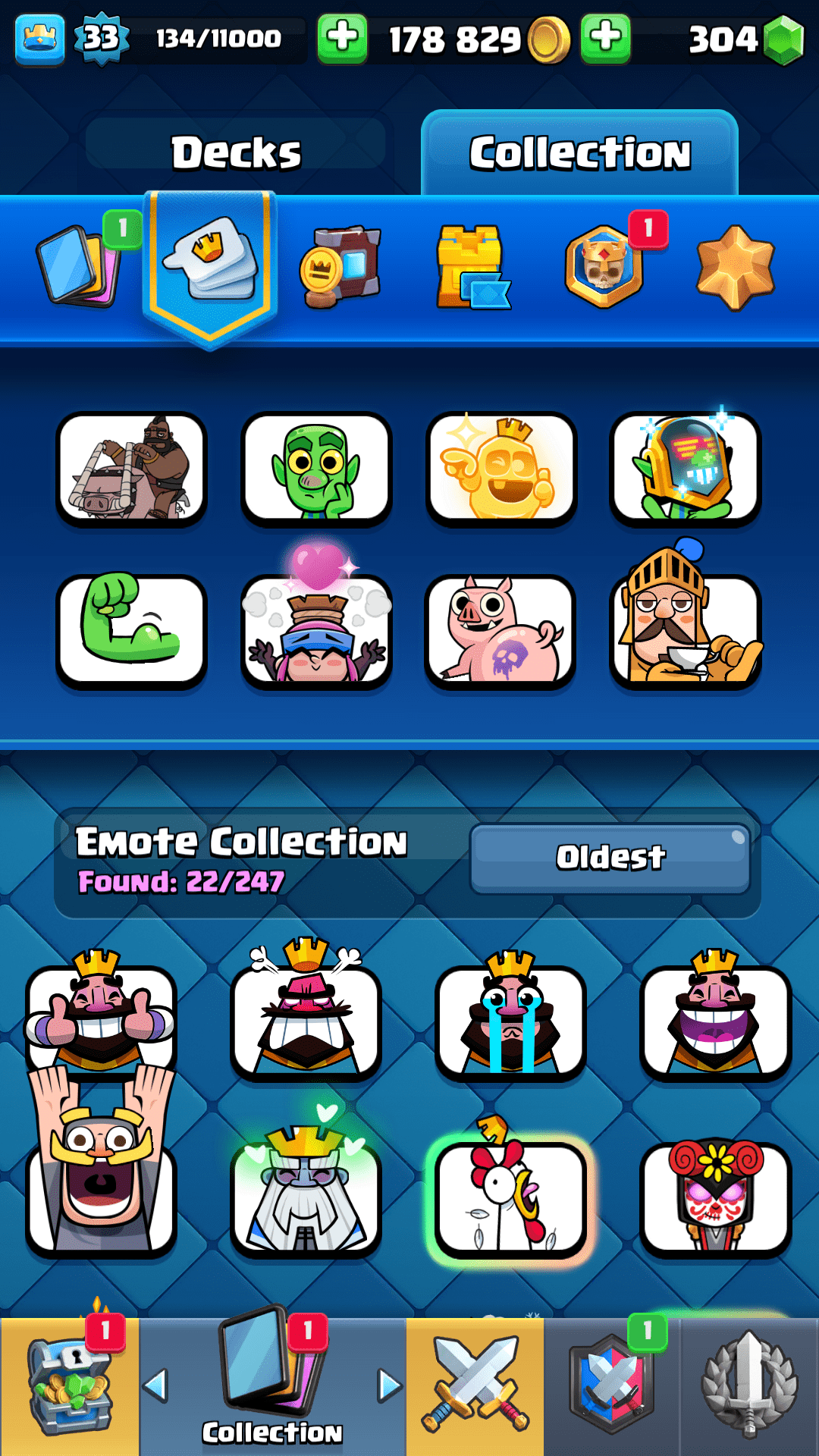
Task: Open the star points section
Action: (735, 267)
